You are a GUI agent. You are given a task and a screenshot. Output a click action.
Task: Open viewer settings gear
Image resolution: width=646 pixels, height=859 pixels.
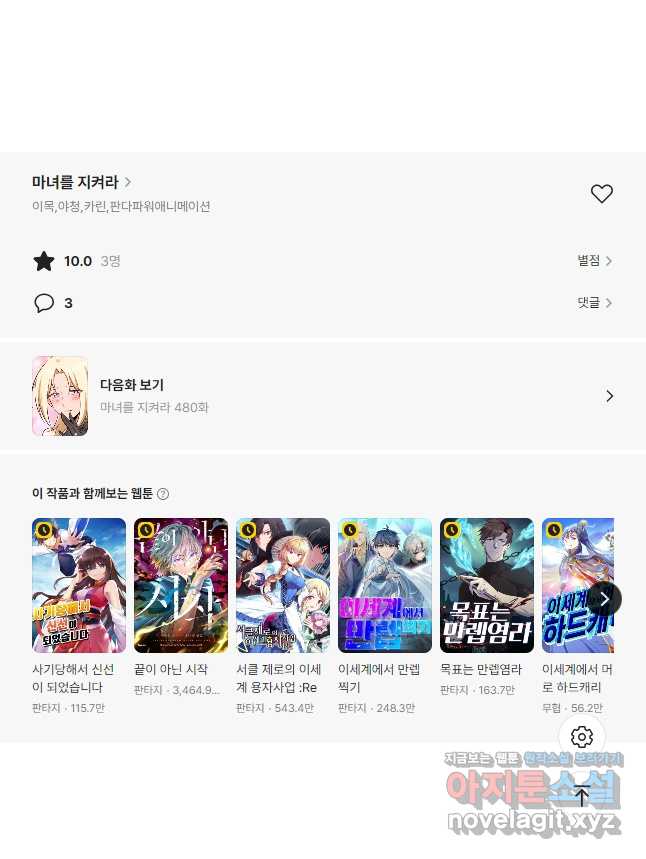coord(582,737)
